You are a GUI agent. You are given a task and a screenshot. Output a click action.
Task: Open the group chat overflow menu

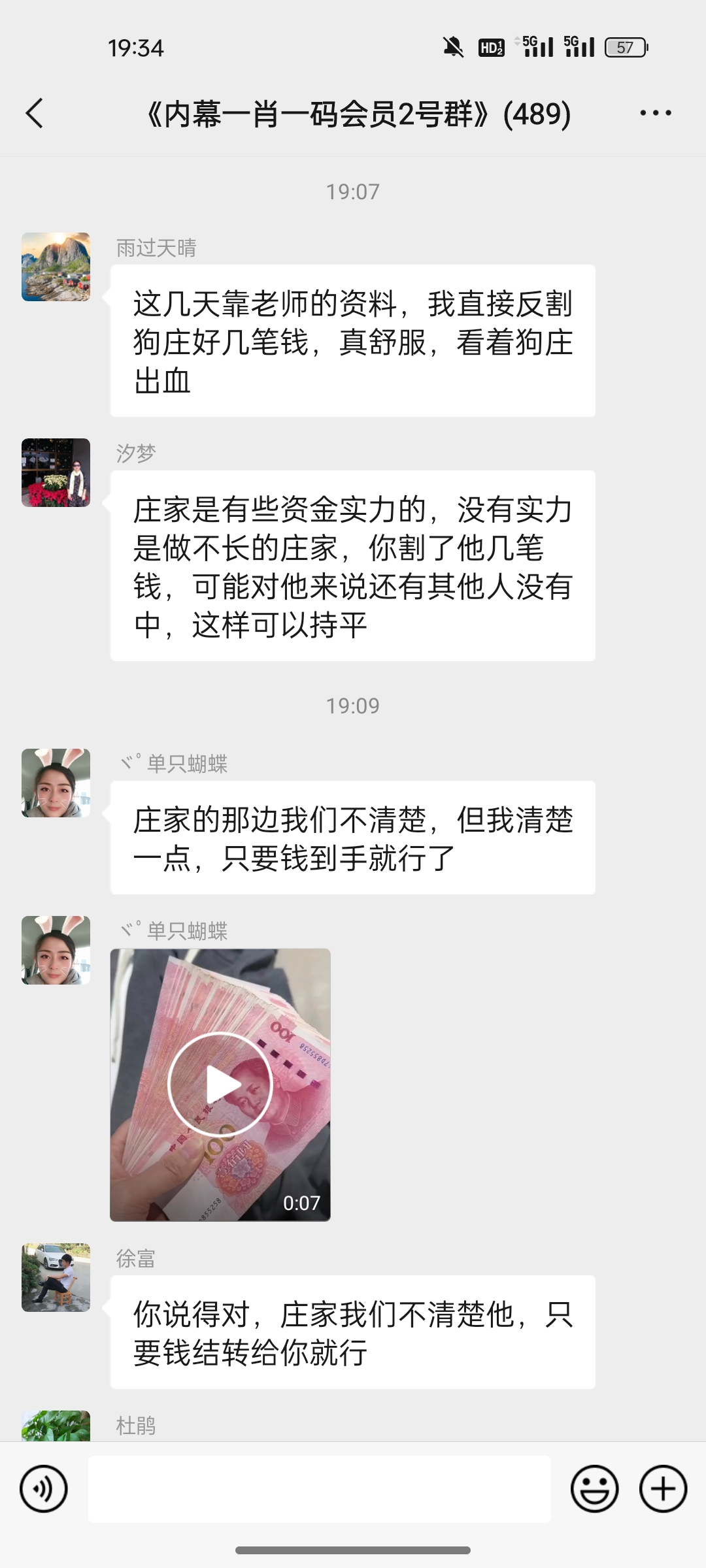pos(655,113)
